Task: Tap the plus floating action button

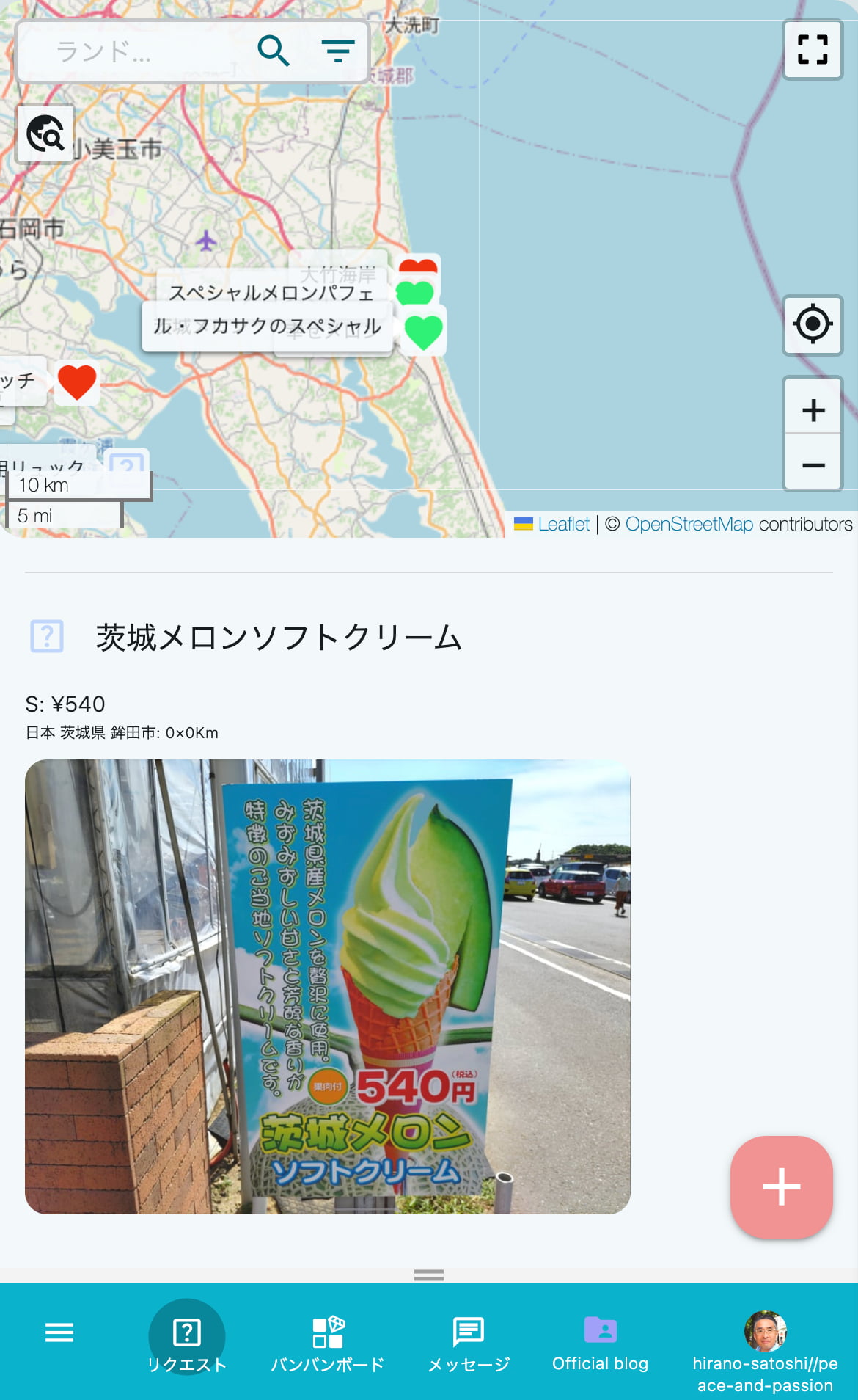Action: 781,1186
